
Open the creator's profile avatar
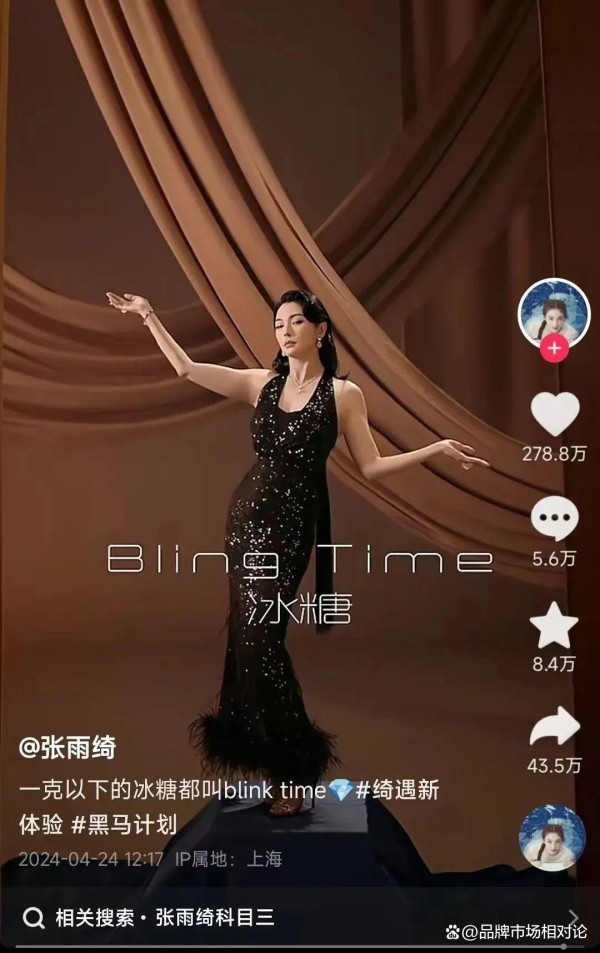coord(553,311)
